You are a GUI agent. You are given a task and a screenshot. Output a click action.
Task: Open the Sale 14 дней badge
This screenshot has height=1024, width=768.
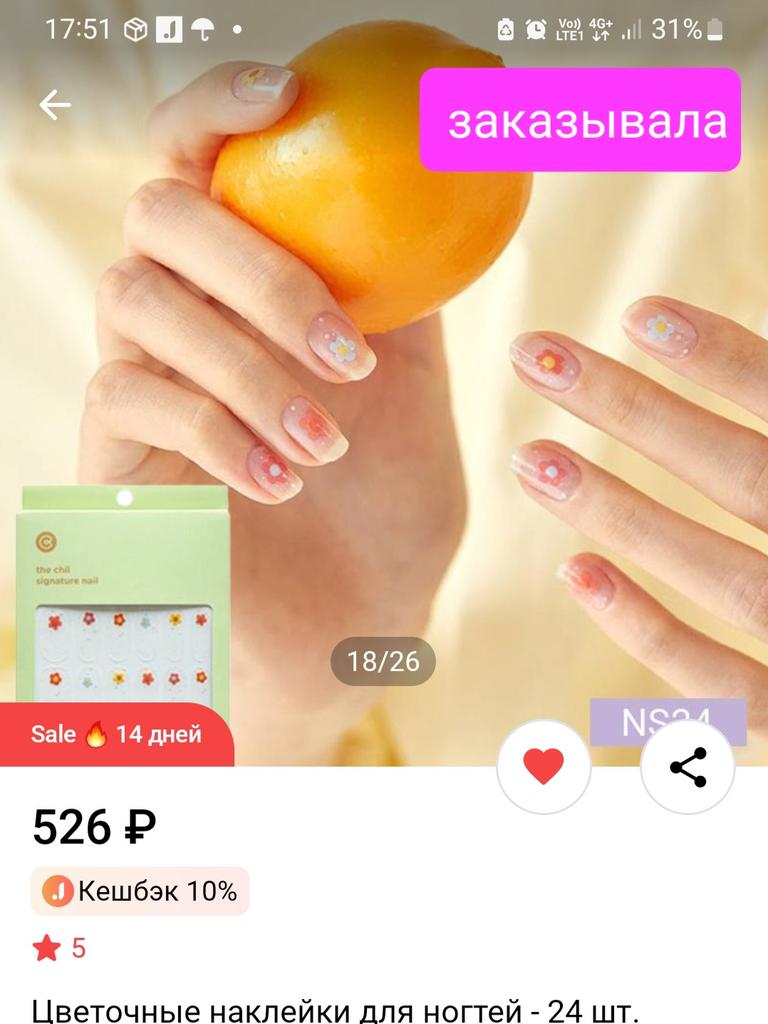click(x=116, y=735)
